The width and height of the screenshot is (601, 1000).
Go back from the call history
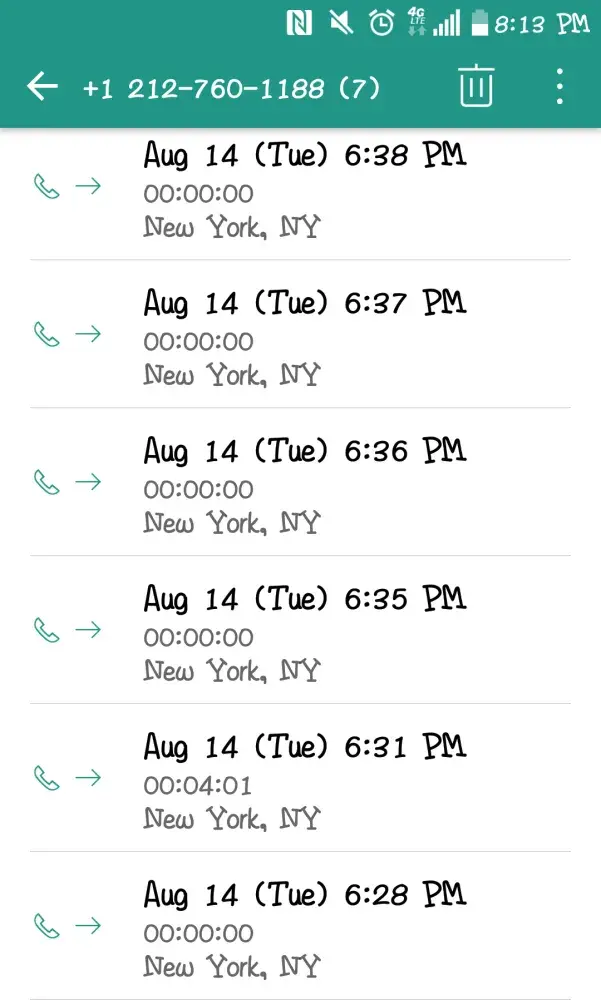tap(42, 87)
